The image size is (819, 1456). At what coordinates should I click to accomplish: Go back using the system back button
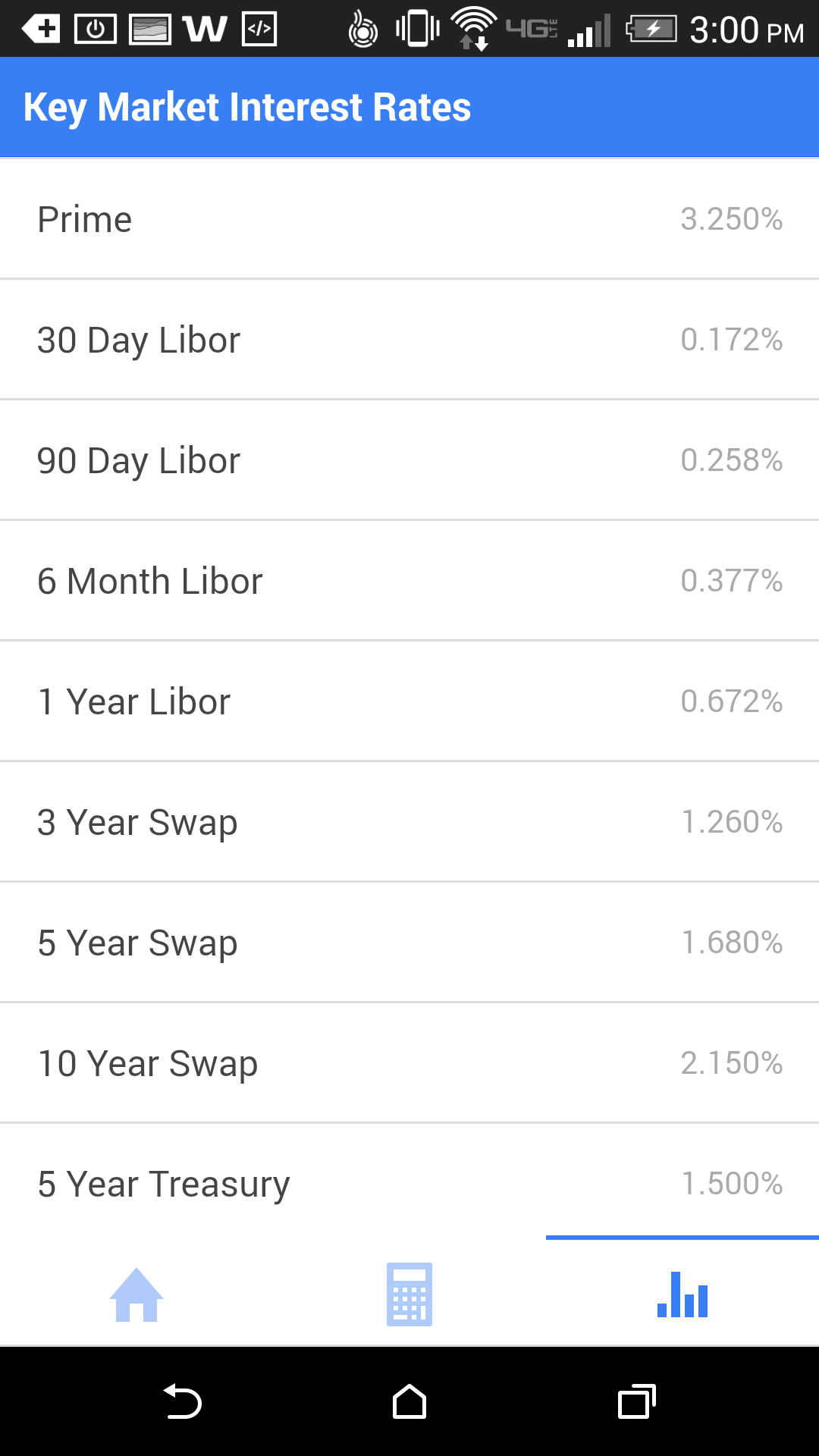coord(182,1401)
